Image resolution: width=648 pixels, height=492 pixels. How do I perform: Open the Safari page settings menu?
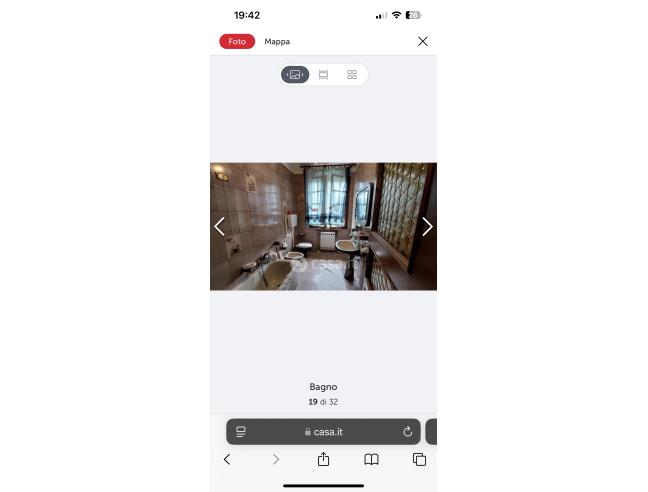[x=241, y=432]
